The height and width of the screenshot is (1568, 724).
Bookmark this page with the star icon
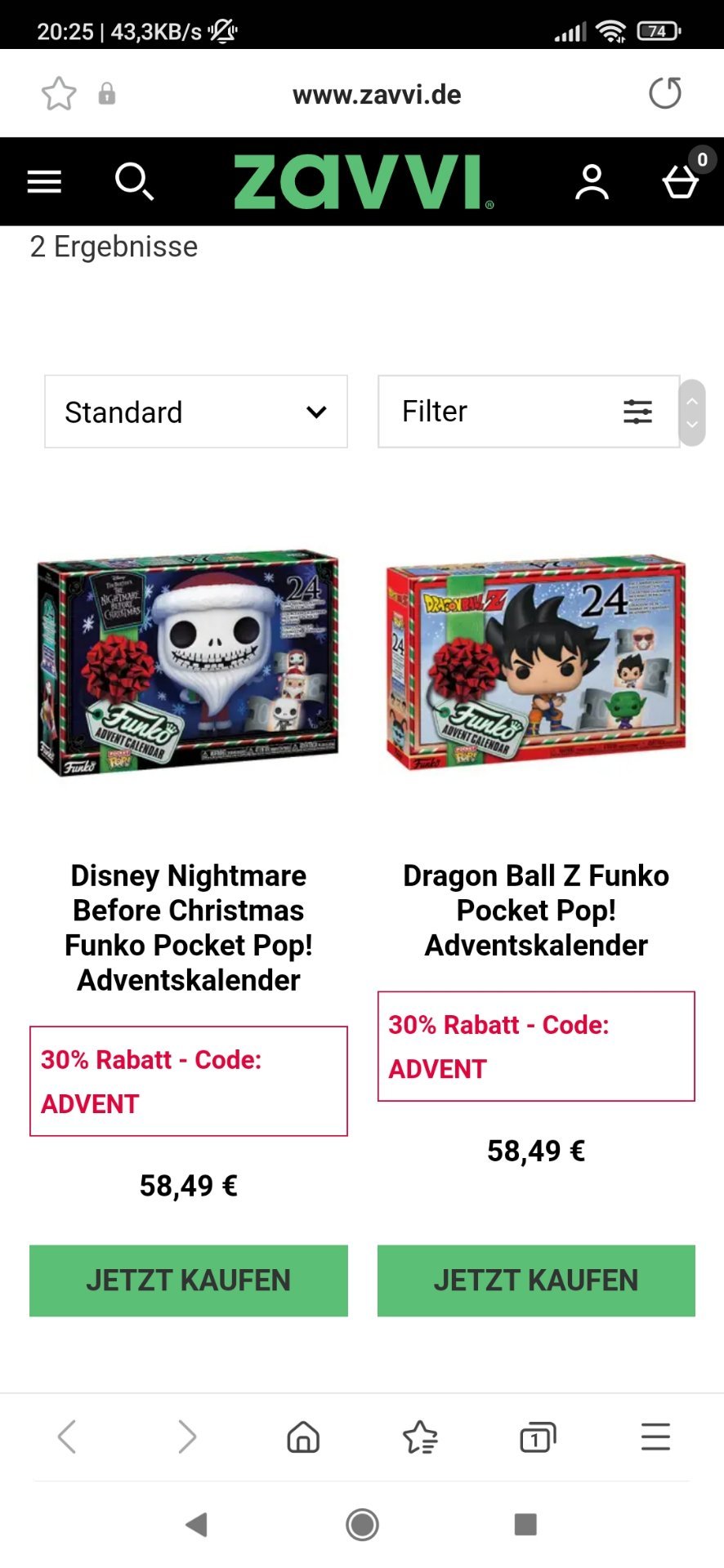coord(59,94)
